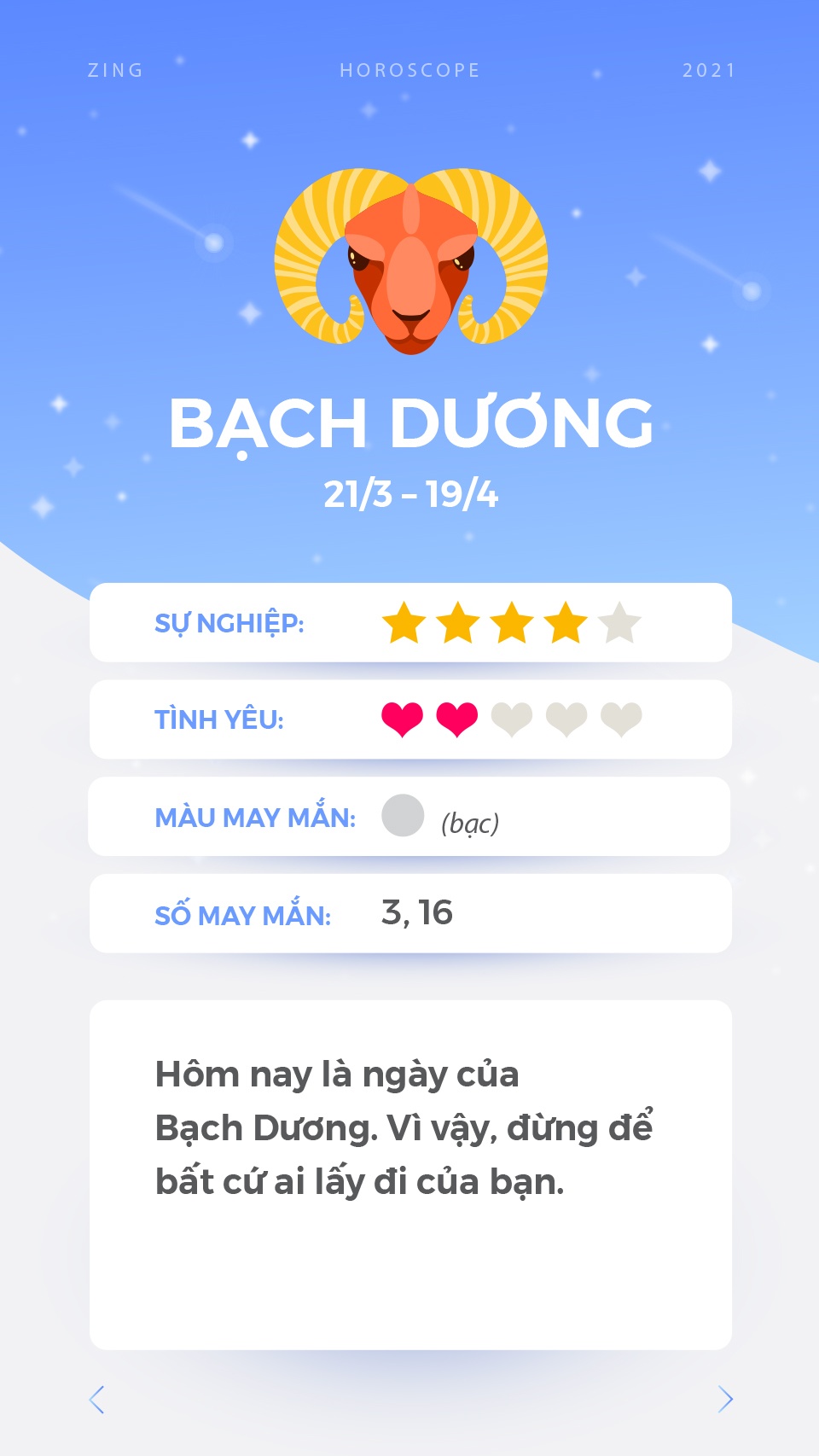Click the fourth yellow career star
The width and height of the screenshot is (819, 1456).
[565, 622]
